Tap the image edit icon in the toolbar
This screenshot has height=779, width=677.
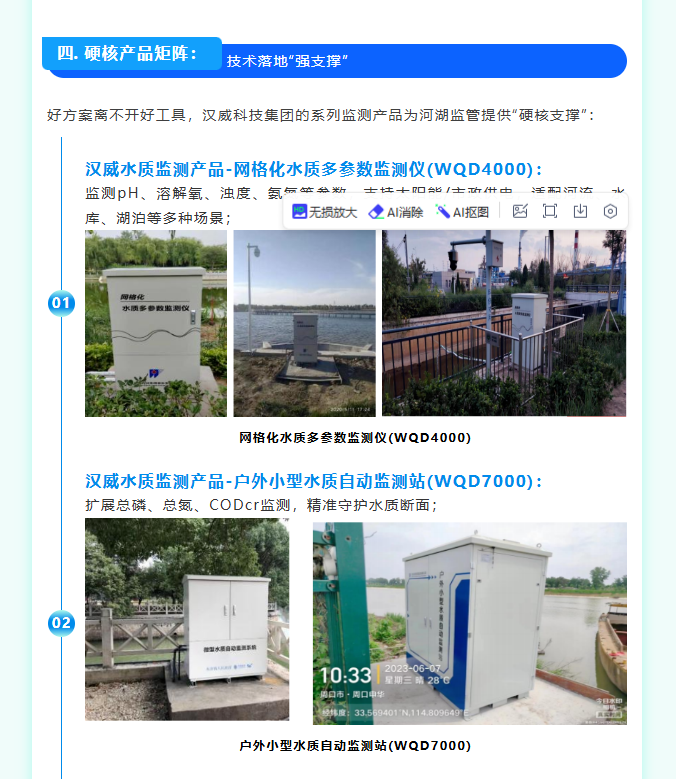[x=520, y=211]
